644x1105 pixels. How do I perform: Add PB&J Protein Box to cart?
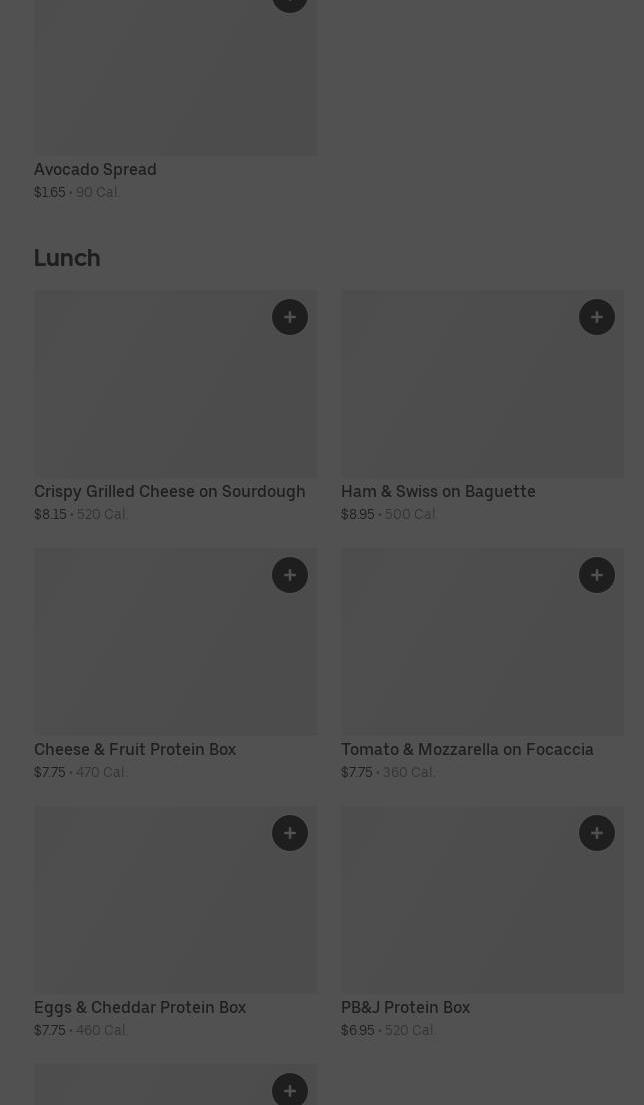597,833
